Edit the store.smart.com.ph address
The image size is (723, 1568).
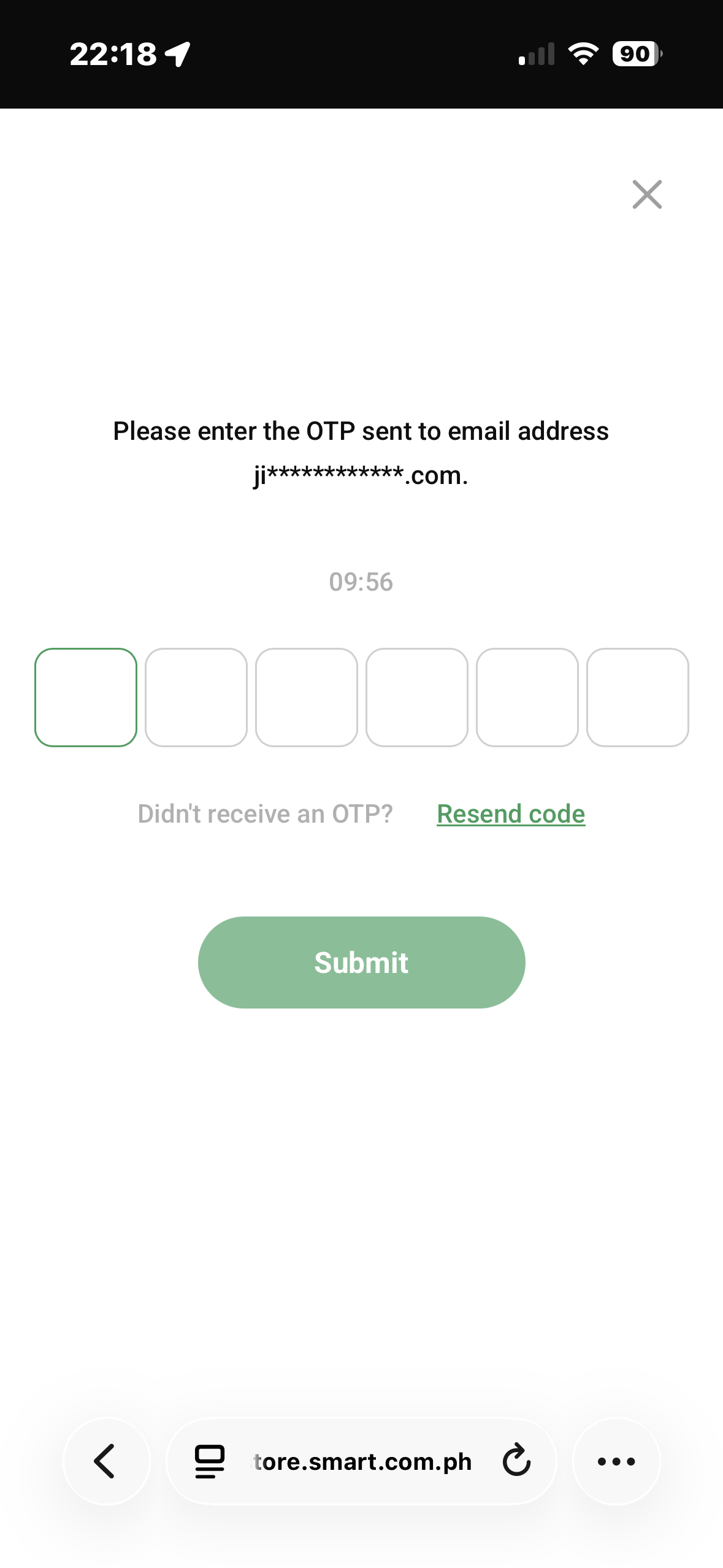(363, 1461)
